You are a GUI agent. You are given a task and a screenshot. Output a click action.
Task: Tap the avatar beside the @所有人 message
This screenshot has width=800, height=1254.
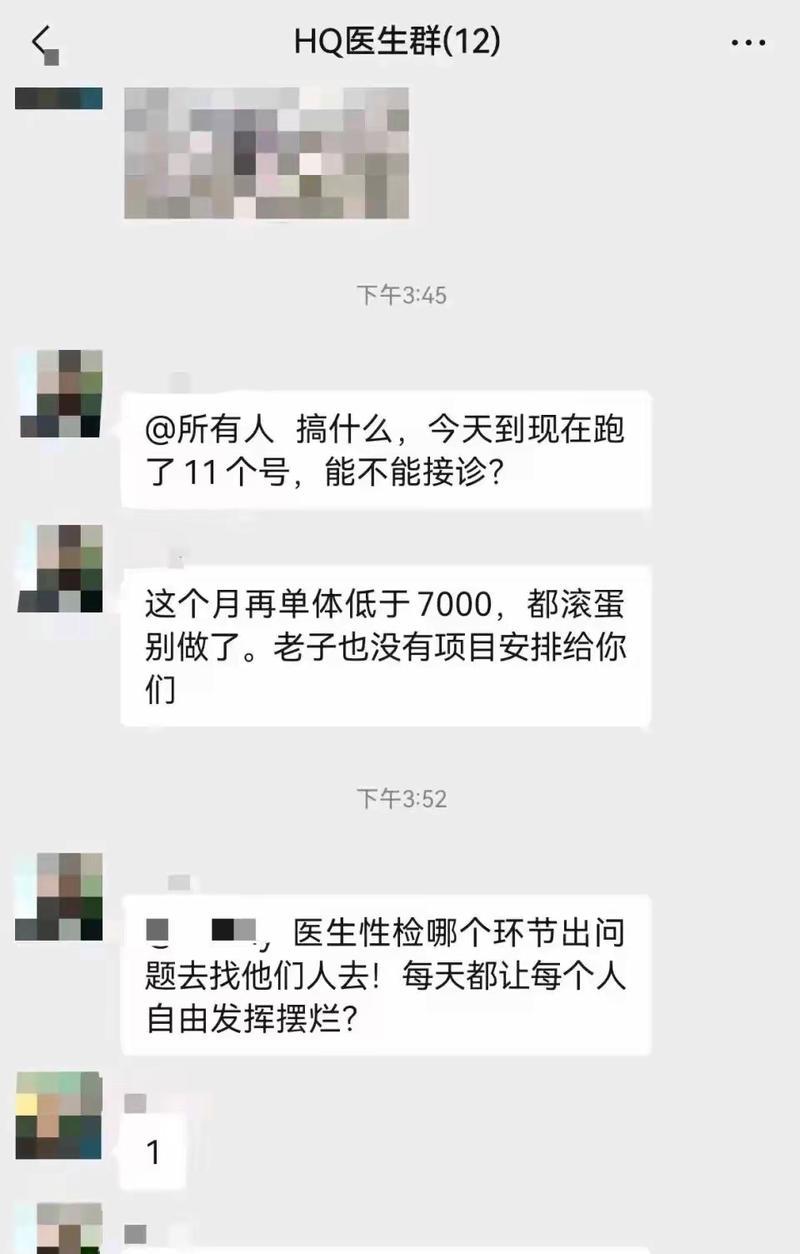[60, 393]
